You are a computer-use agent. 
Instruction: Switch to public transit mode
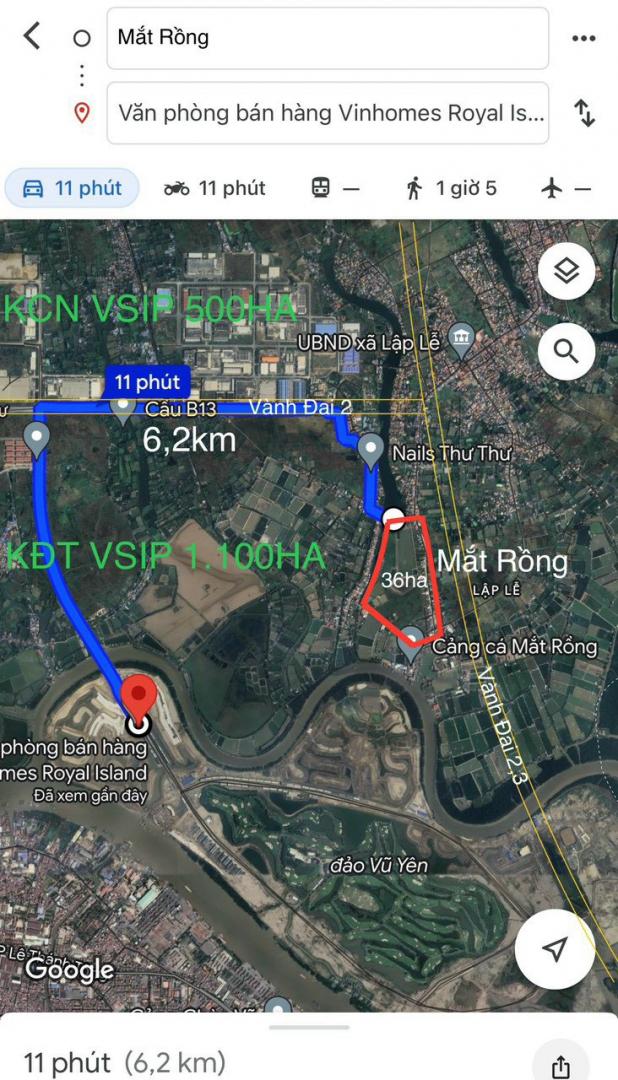click(x=335, y=188)
